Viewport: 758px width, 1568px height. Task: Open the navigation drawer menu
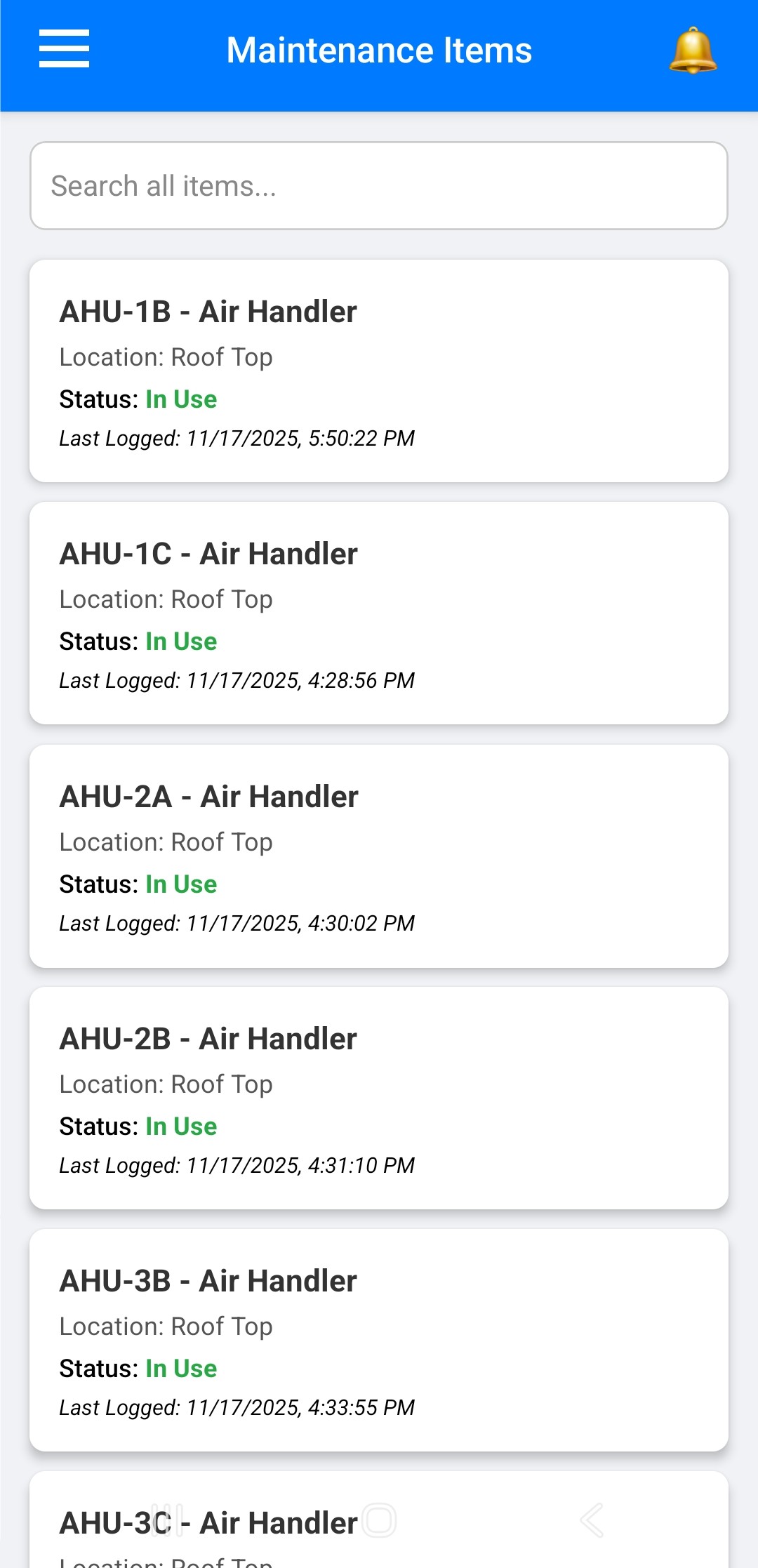click(x=64, y=50)
